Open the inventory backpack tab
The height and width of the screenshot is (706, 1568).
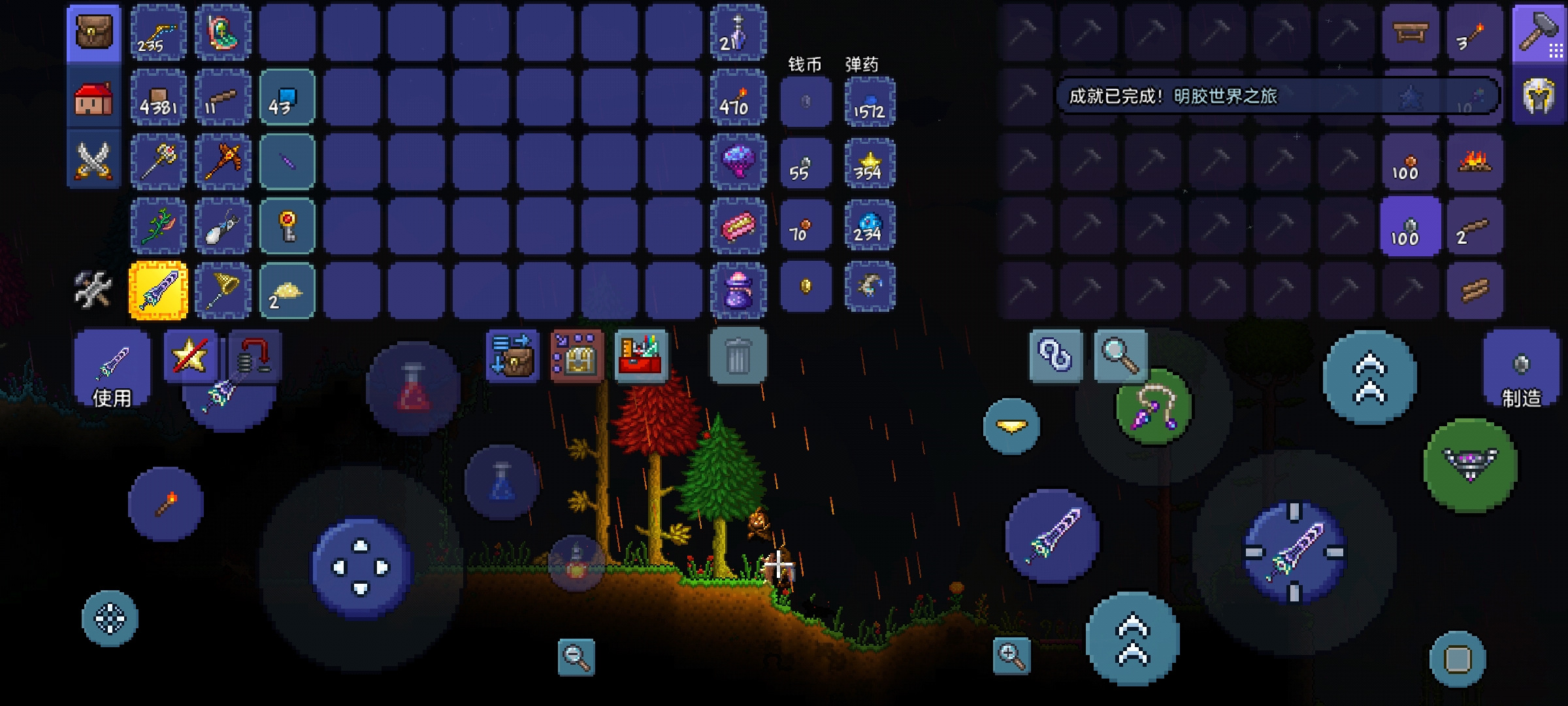click(94, 32)
